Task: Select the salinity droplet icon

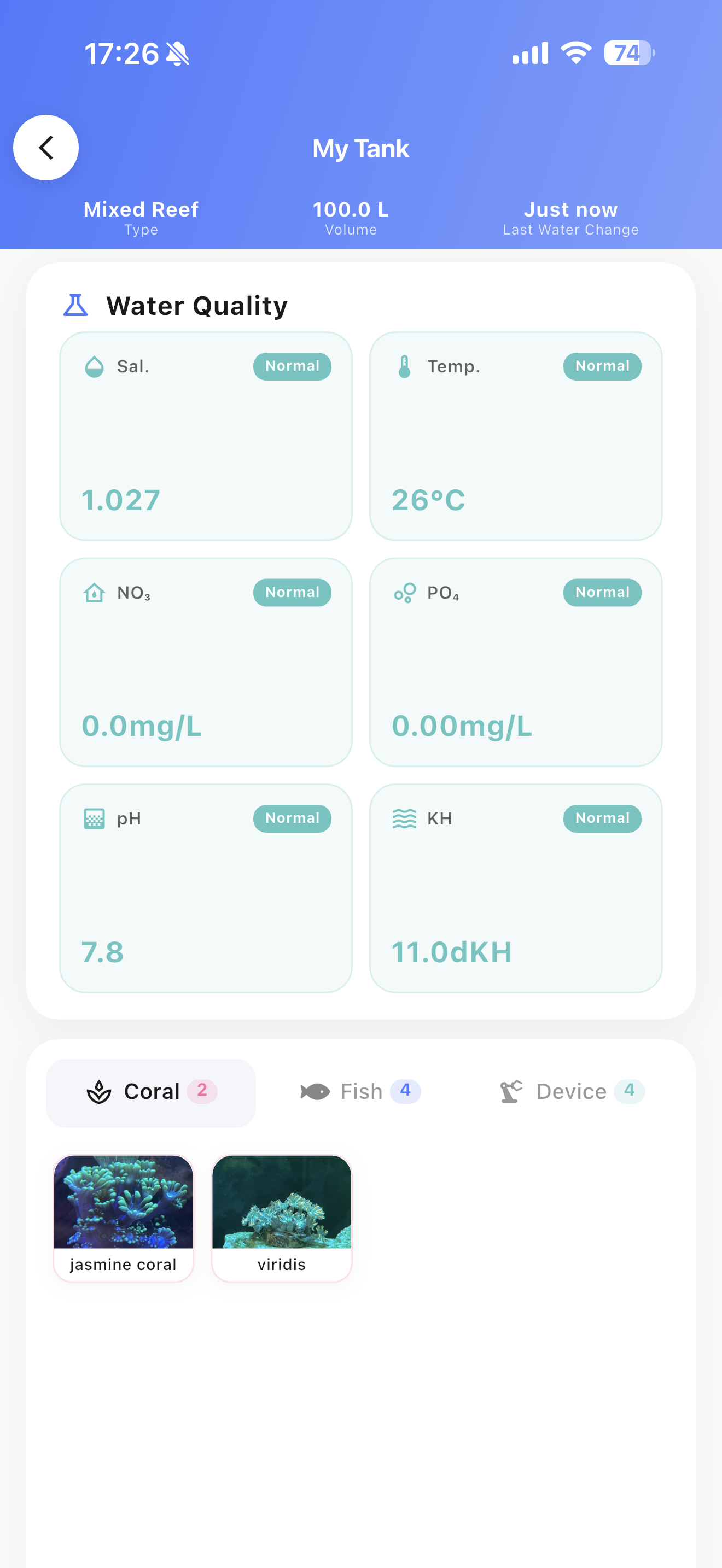Action: 94,366
